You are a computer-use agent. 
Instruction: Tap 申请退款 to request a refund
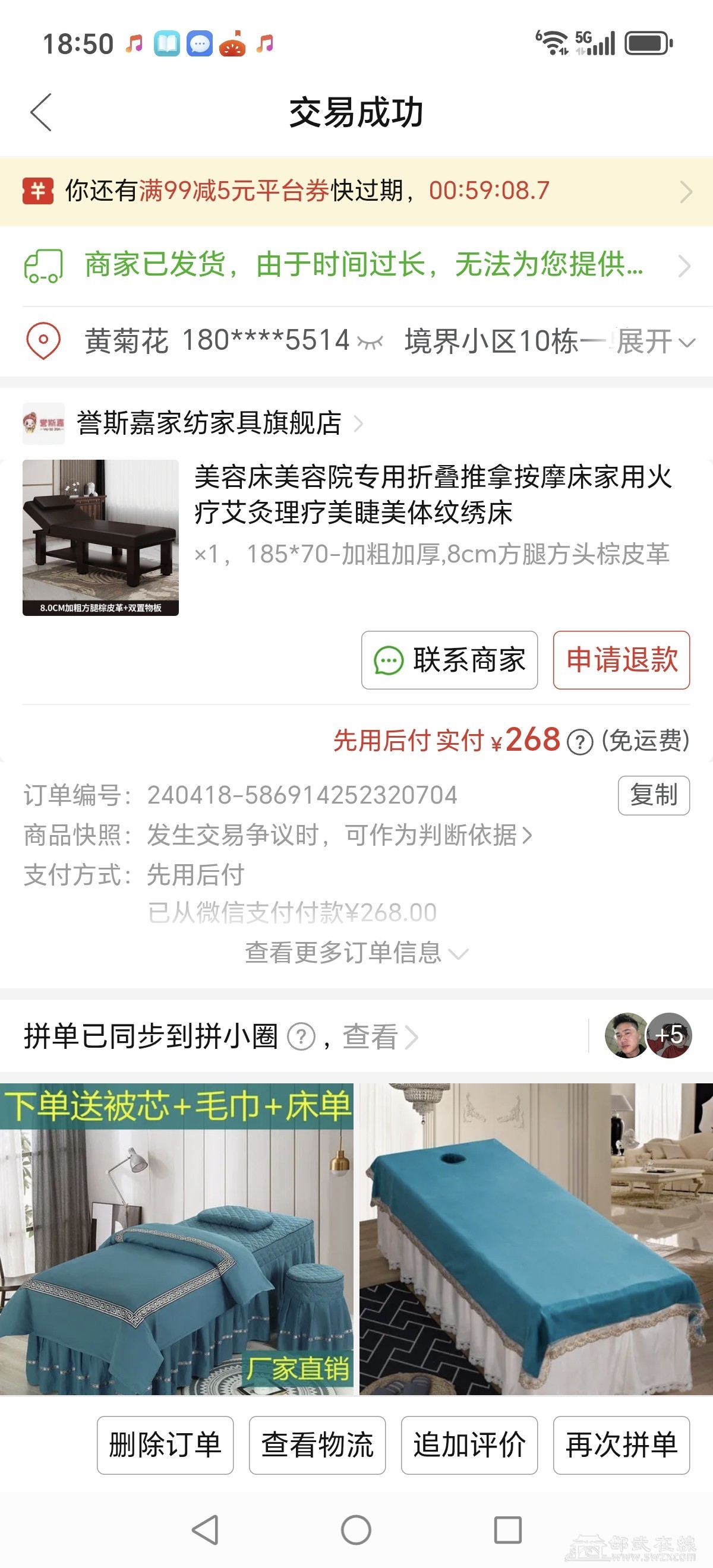click(621, 660)
